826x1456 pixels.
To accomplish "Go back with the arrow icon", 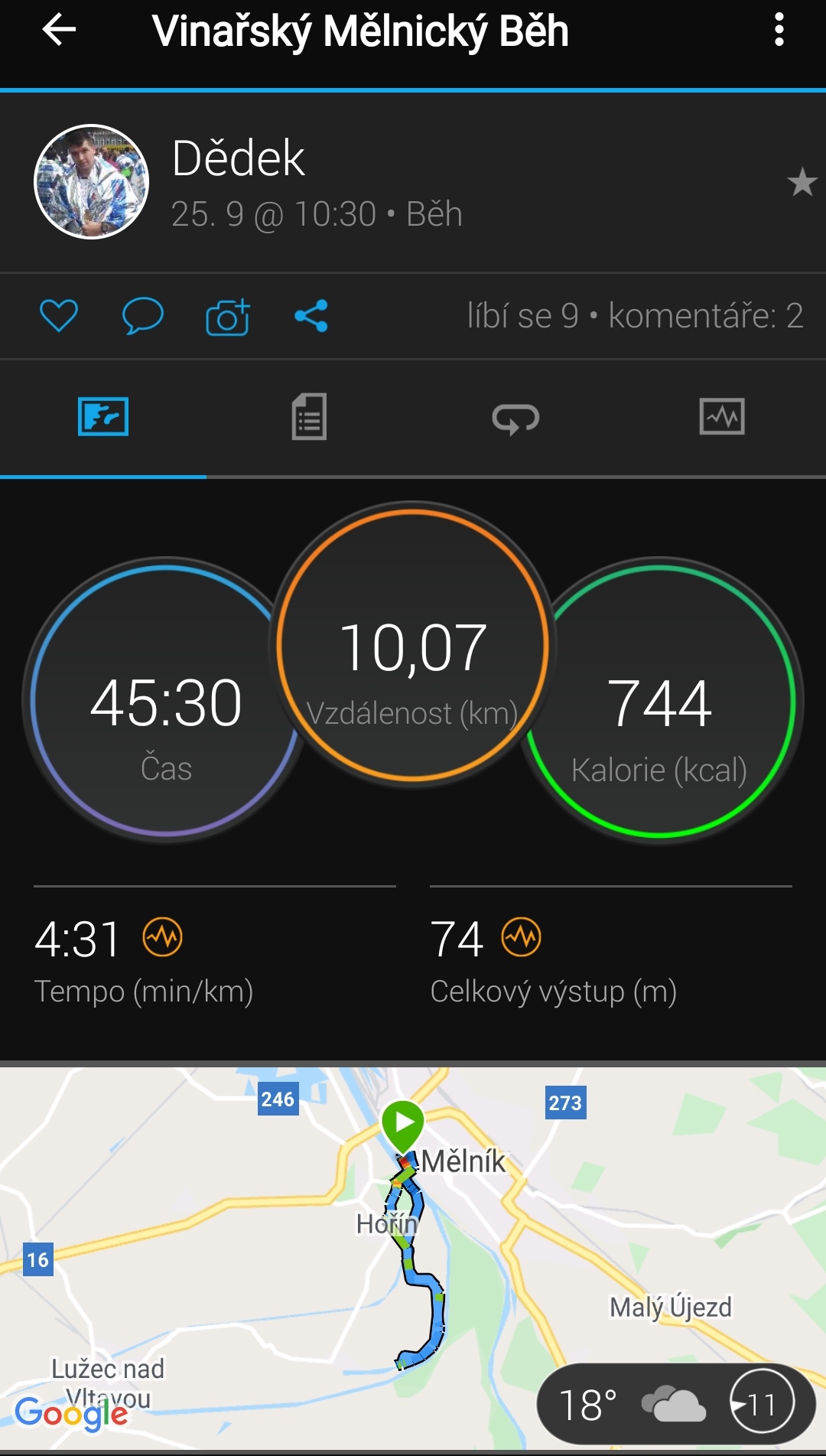I will 59,31.
